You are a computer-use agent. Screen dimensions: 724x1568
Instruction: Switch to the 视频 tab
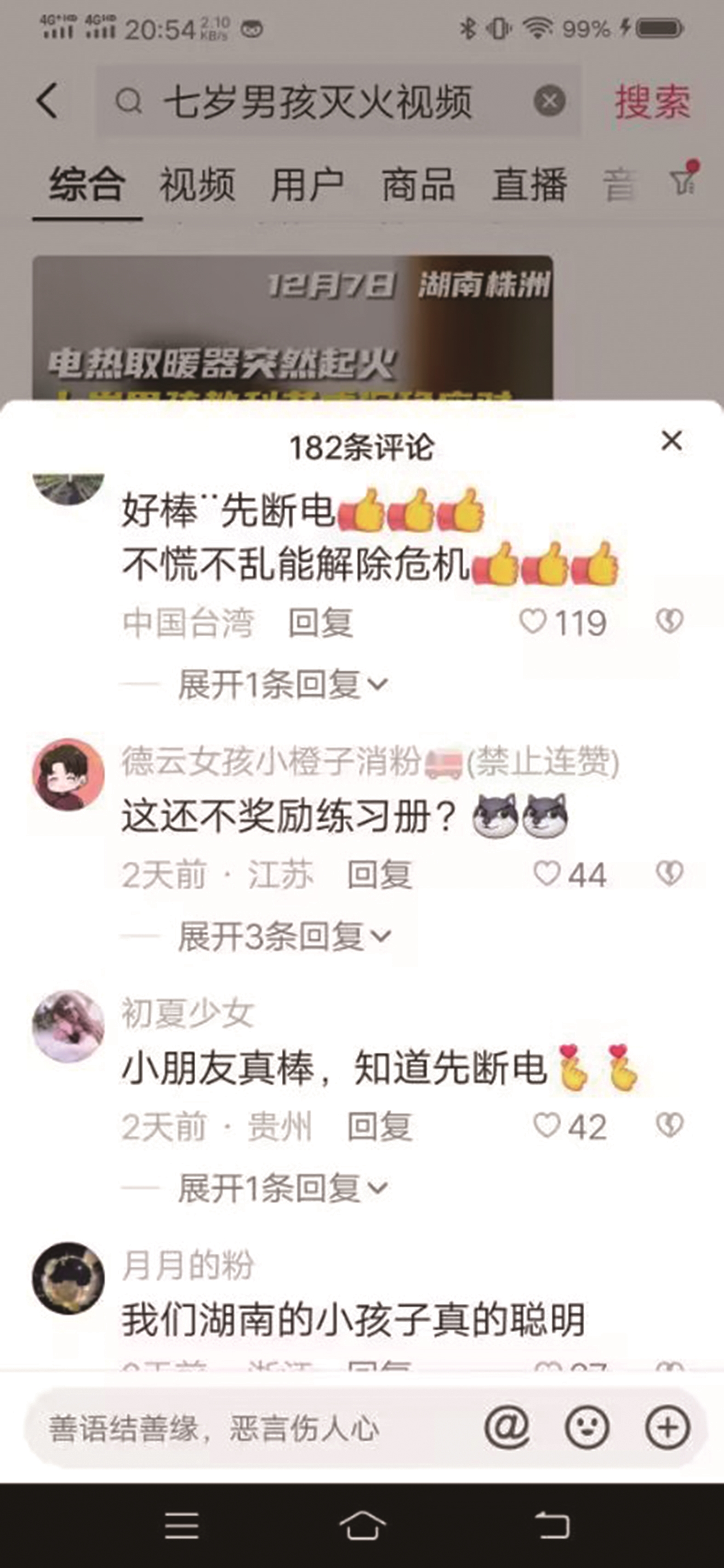(x=197, y=184)
